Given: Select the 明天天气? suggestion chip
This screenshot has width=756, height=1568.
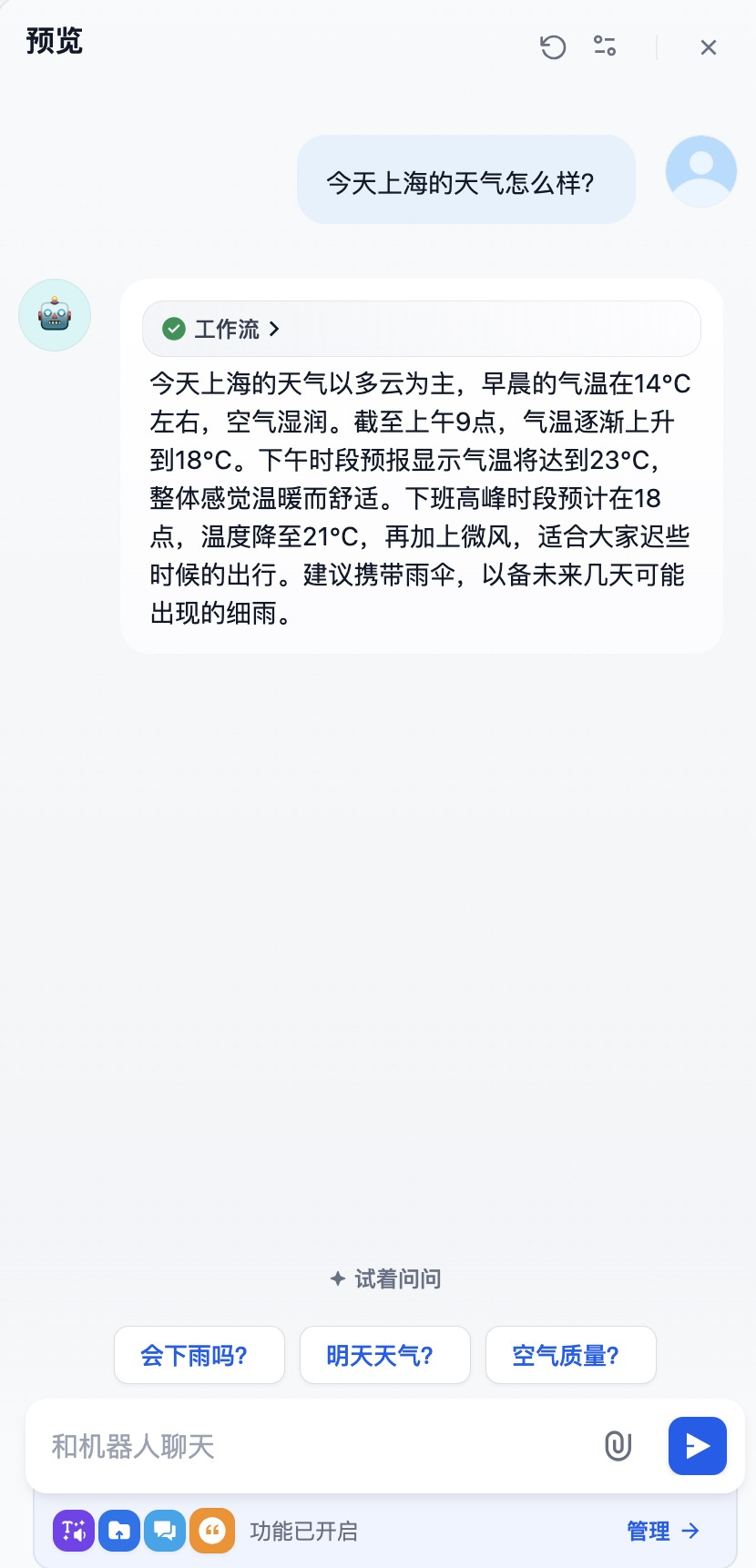Looking at the screenshot, I should pyautogui.click(x=384, y=1355).
